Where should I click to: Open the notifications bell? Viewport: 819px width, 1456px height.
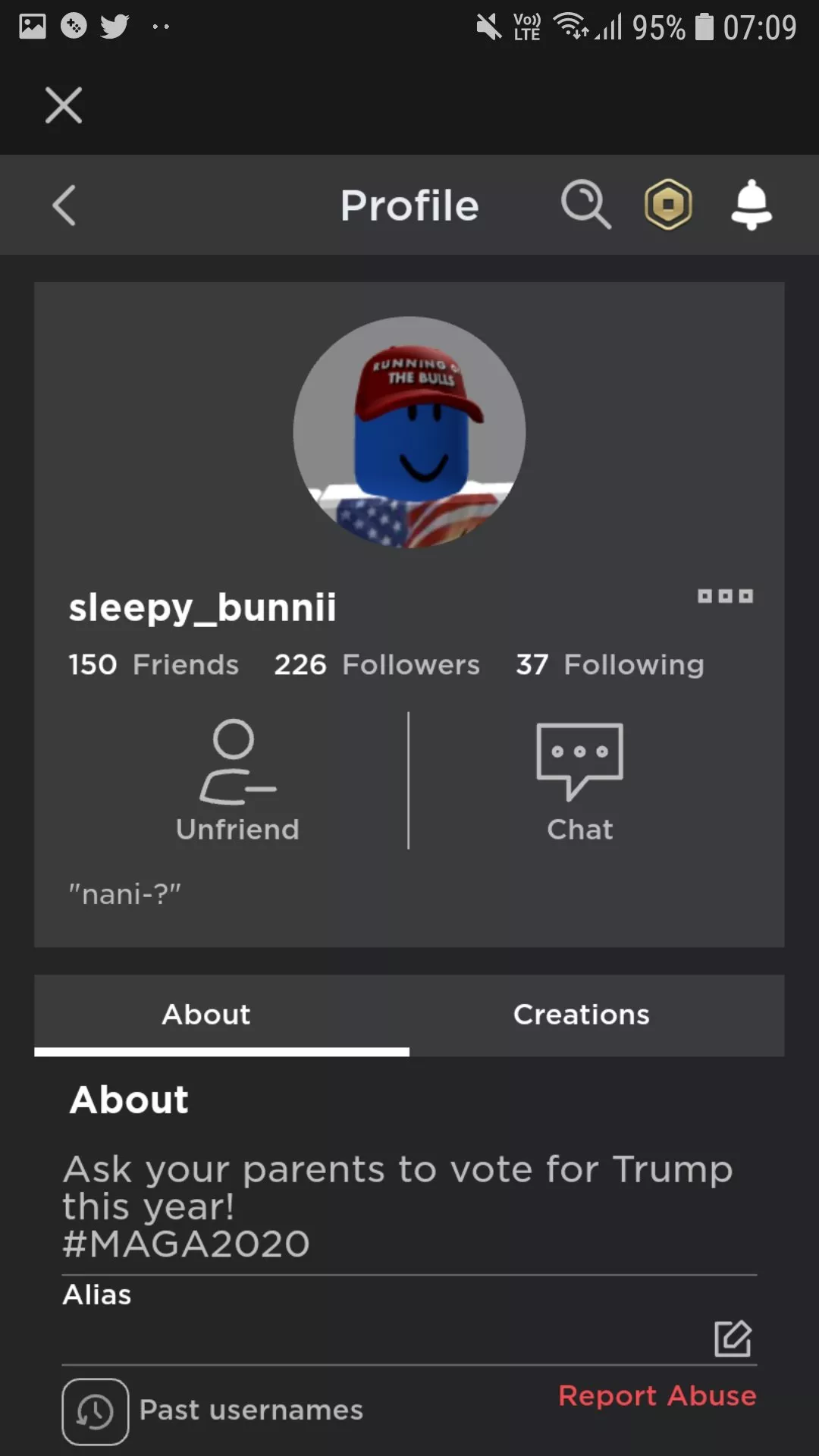(x=752, y=205)
